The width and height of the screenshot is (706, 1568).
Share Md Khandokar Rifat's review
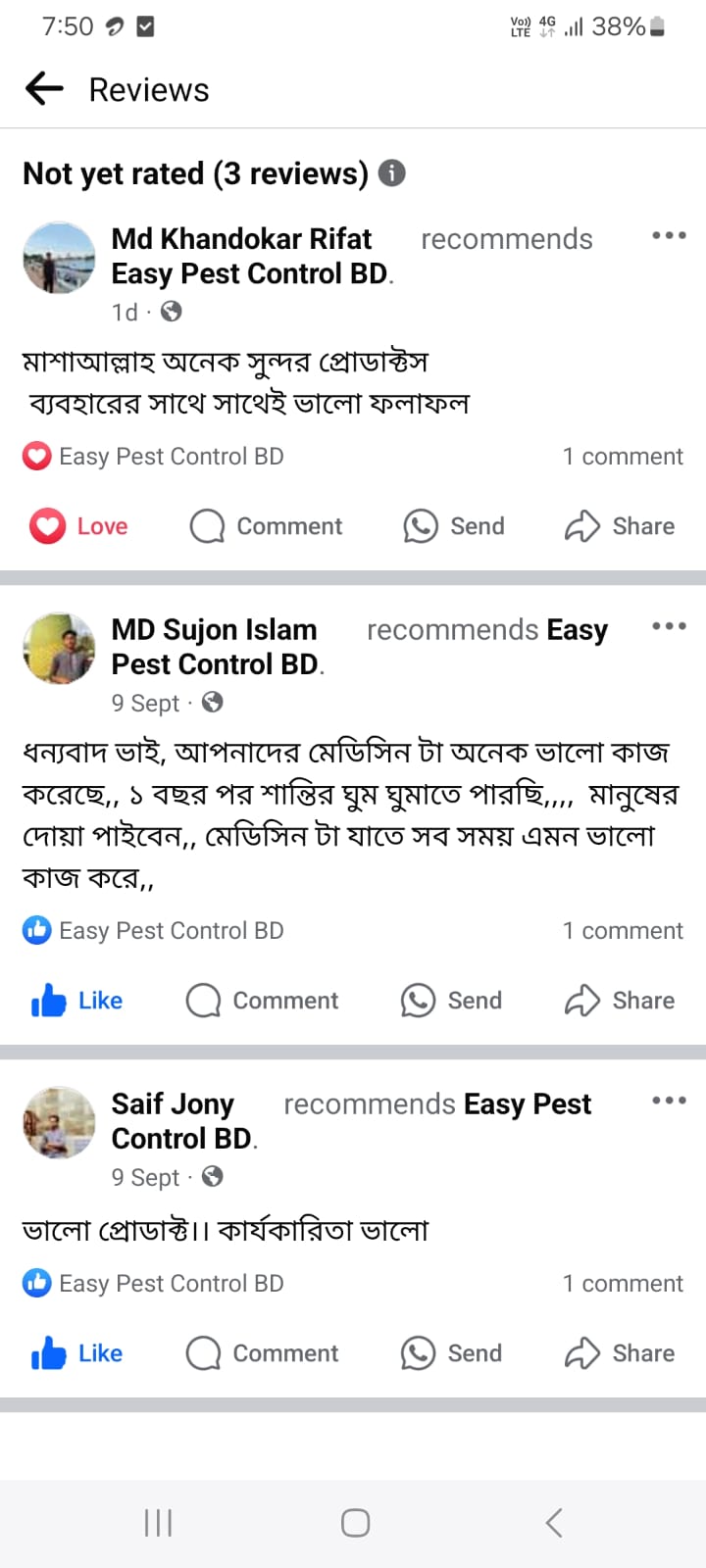(x=620, y=526)
